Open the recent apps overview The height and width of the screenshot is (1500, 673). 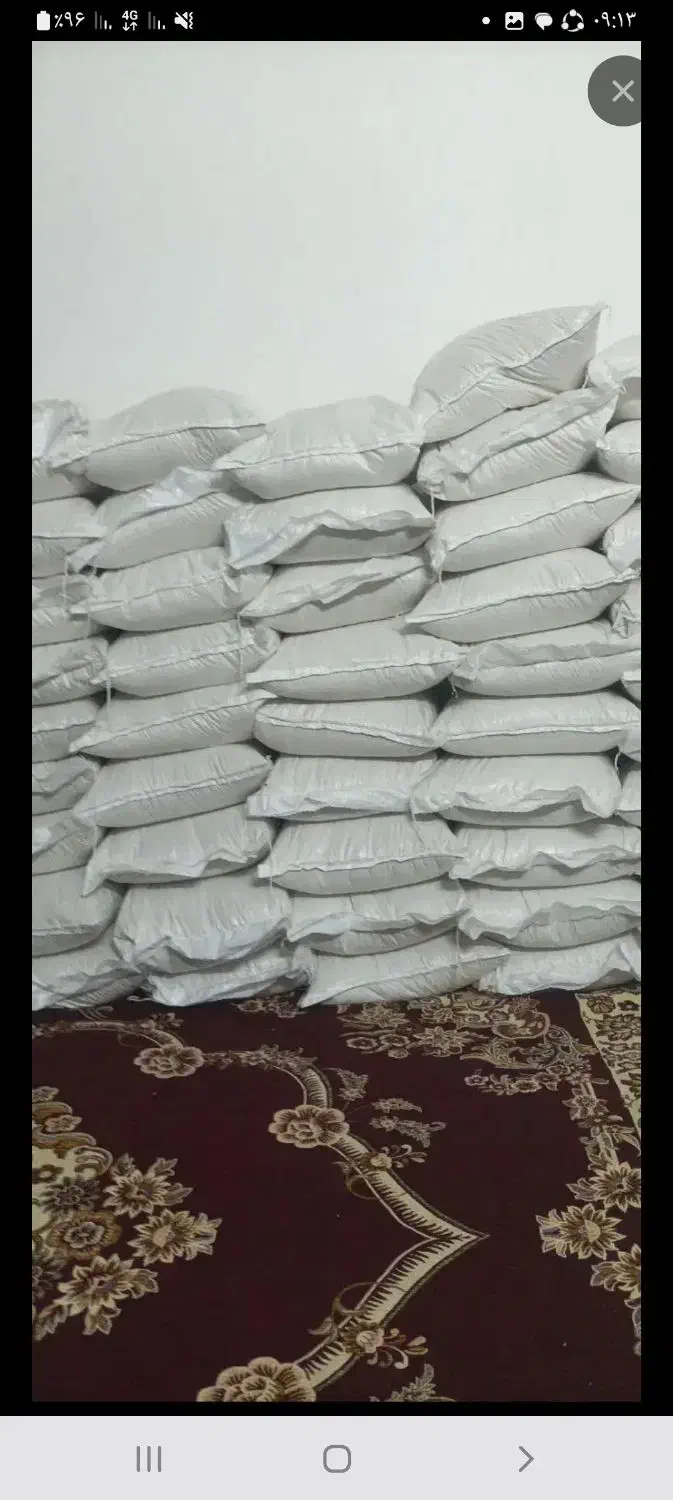(149, 1459)
